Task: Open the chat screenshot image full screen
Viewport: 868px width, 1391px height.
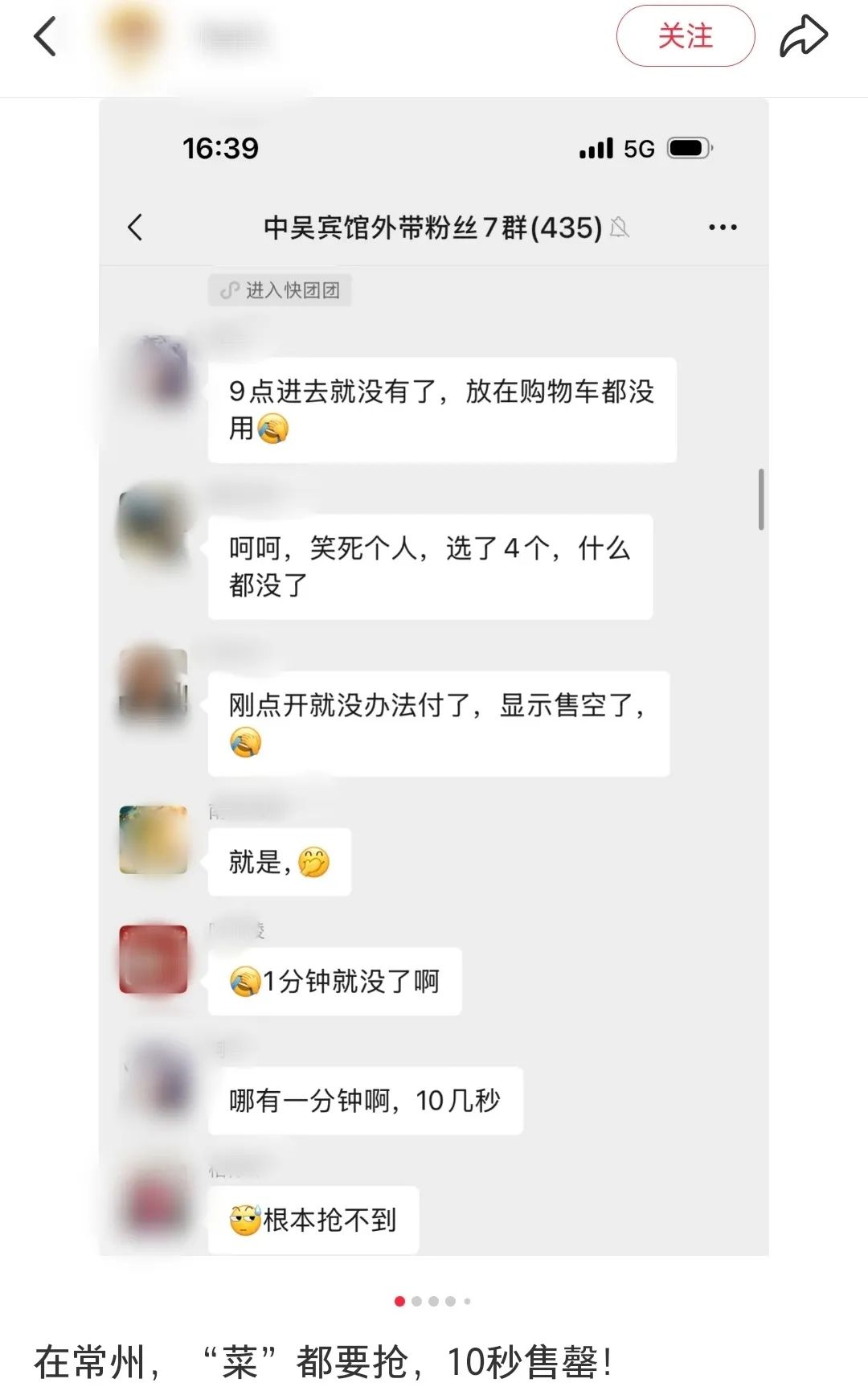Action: (x=434, y=675)
